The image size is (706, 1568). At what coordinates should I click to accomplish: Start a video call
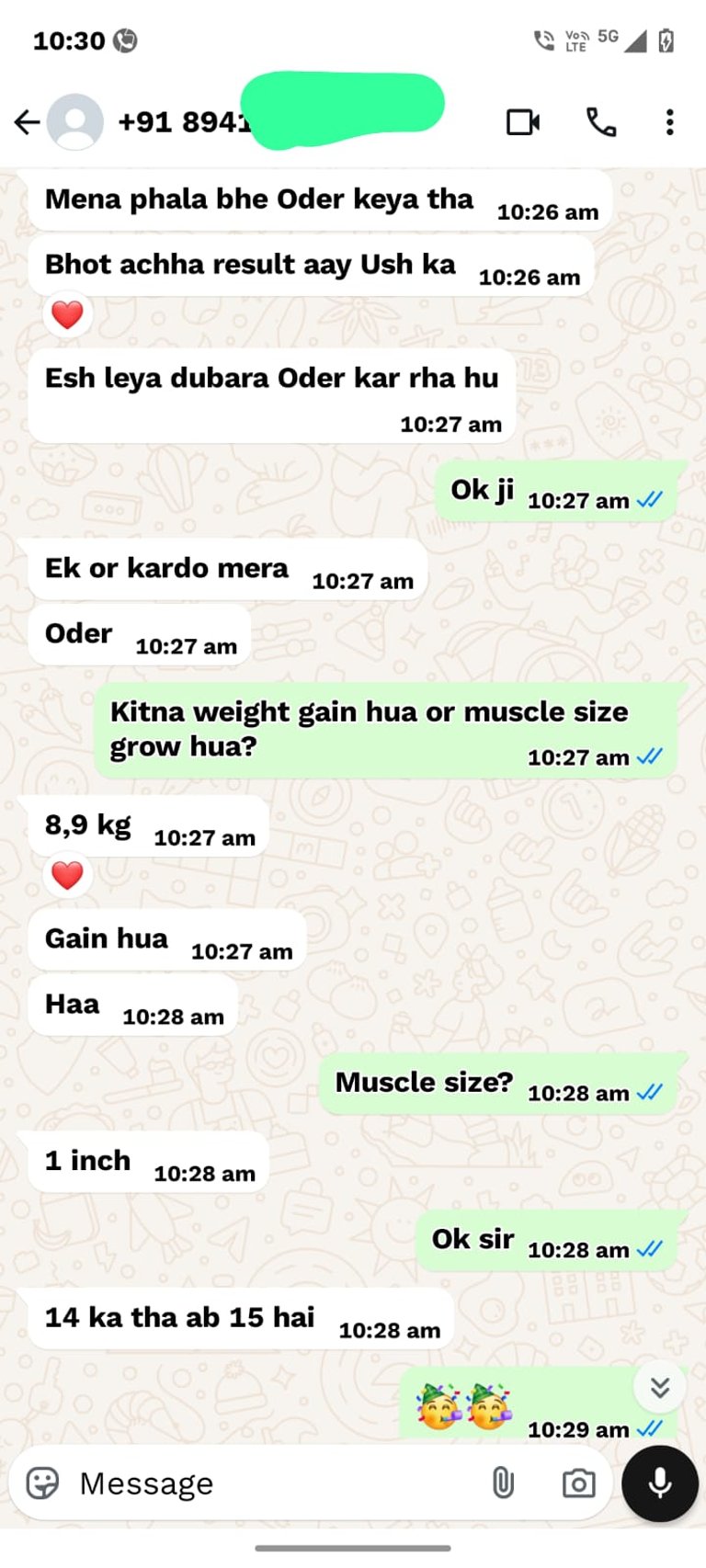pyautogui.click(x=523, y=121)
